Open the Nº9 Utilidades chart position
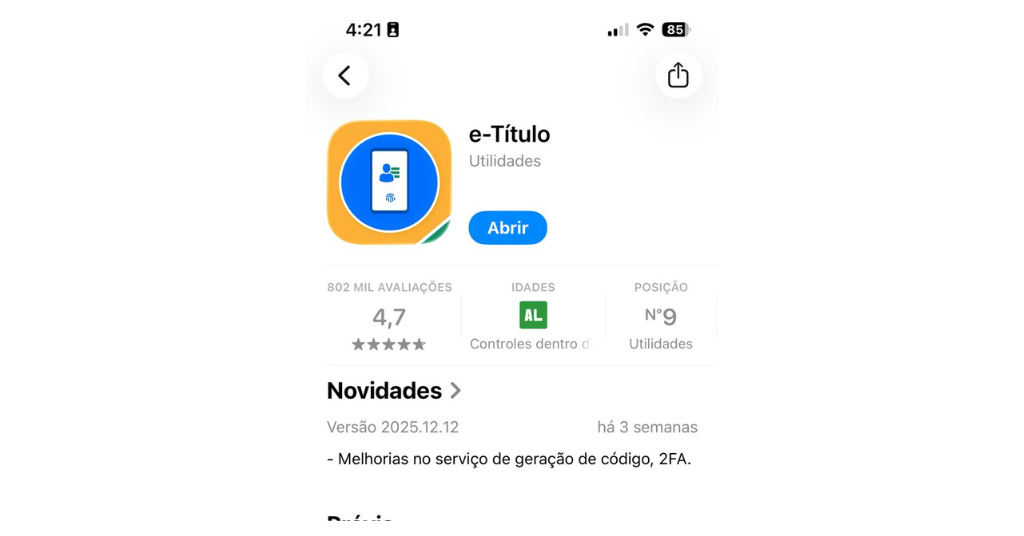 (x=660, y=316)
